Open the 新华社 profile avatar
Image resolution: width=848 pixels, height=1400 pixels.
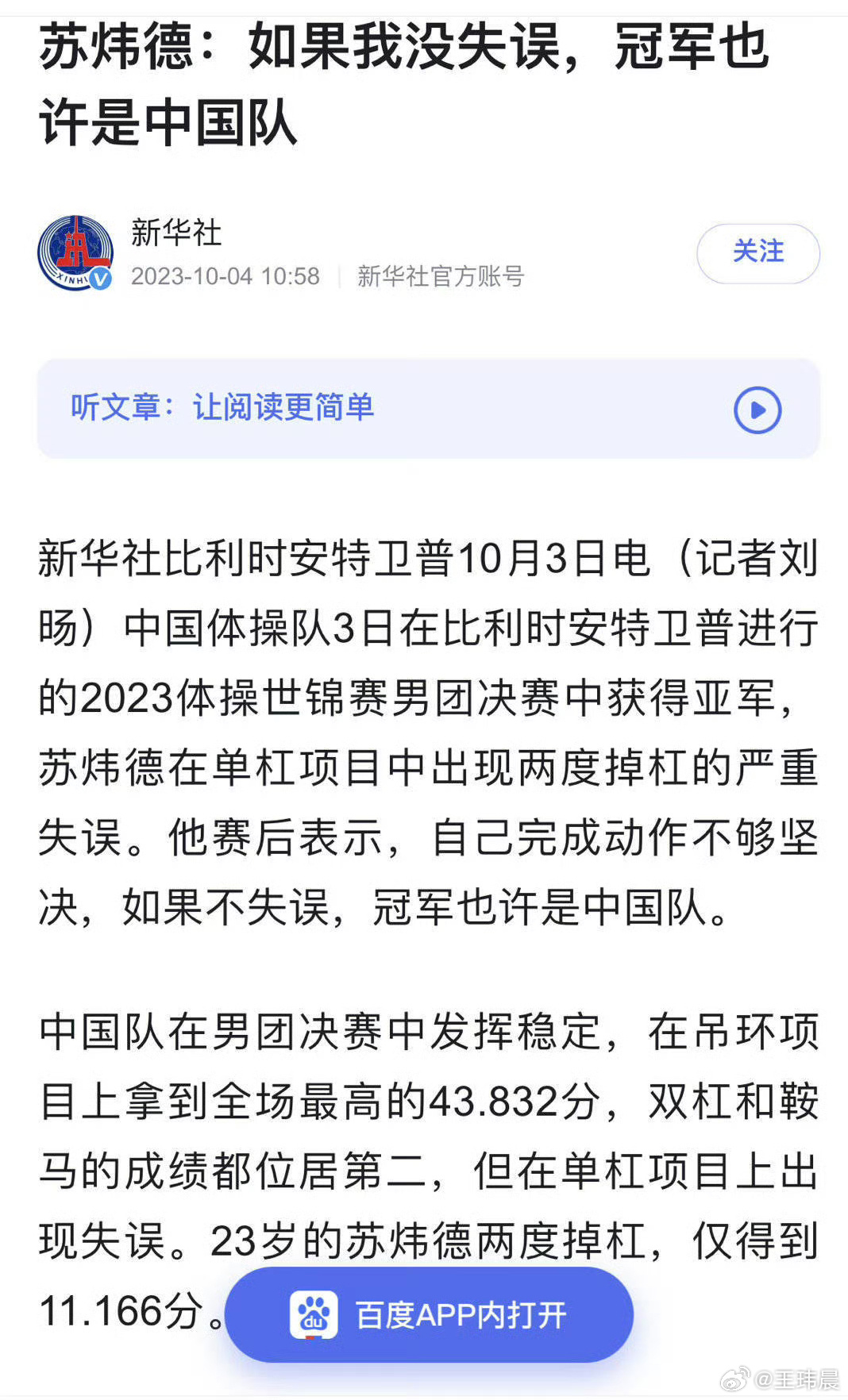75,253
